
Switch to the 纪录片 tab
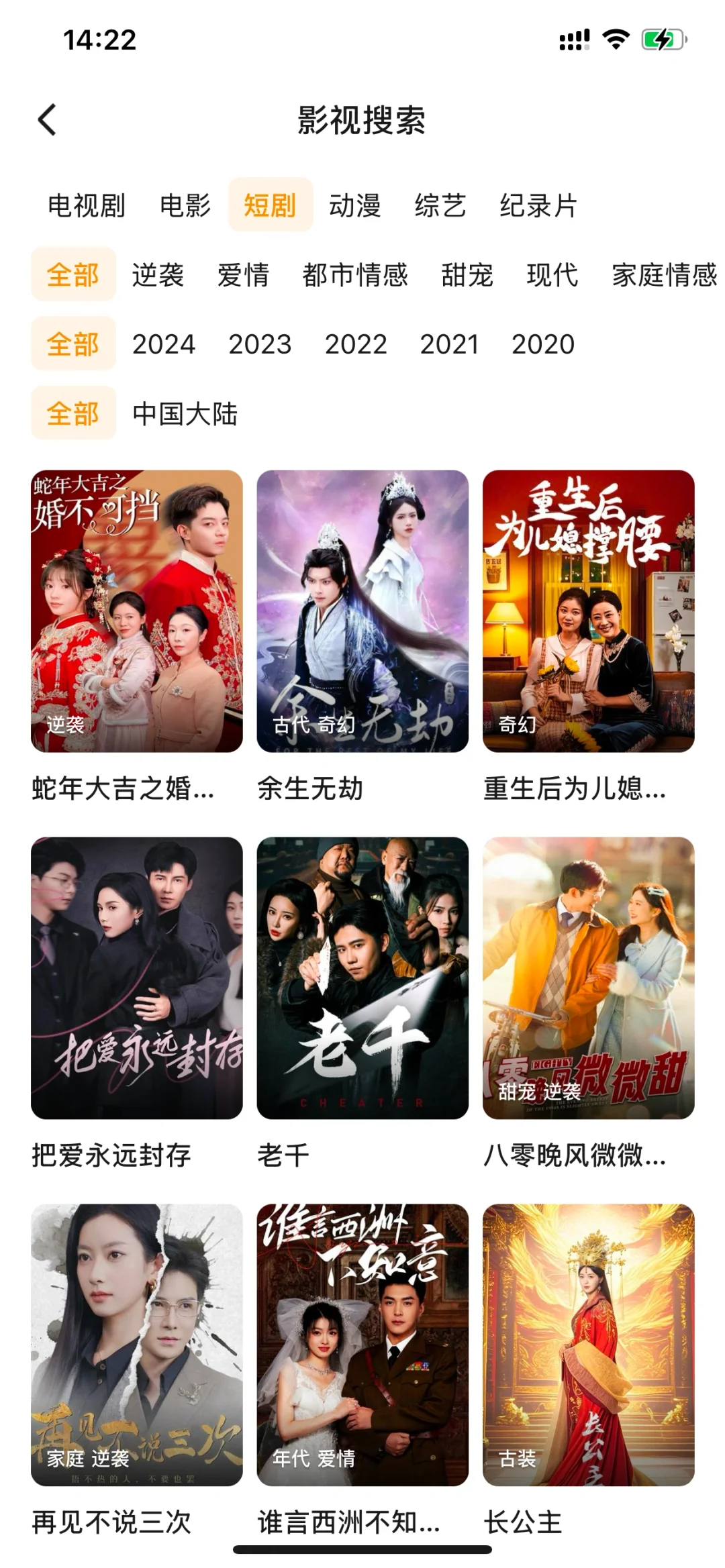point(538,205)
